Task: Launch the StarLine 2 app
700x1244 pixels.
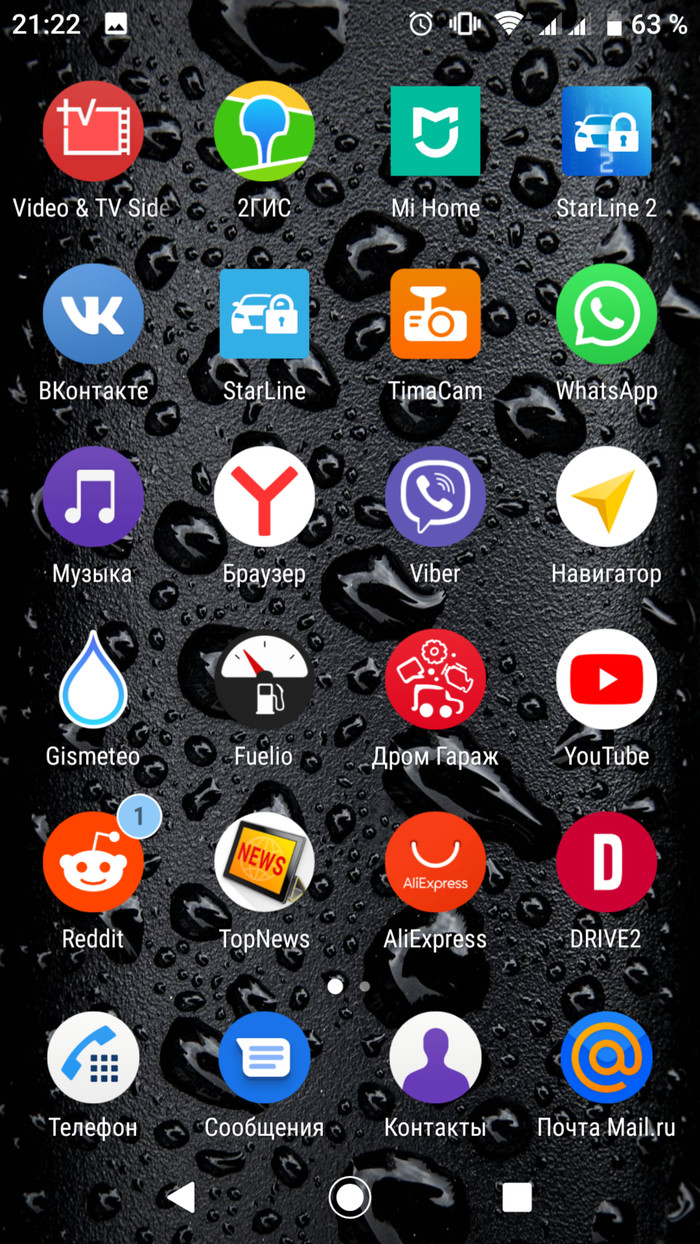Action: coord(606,132)
